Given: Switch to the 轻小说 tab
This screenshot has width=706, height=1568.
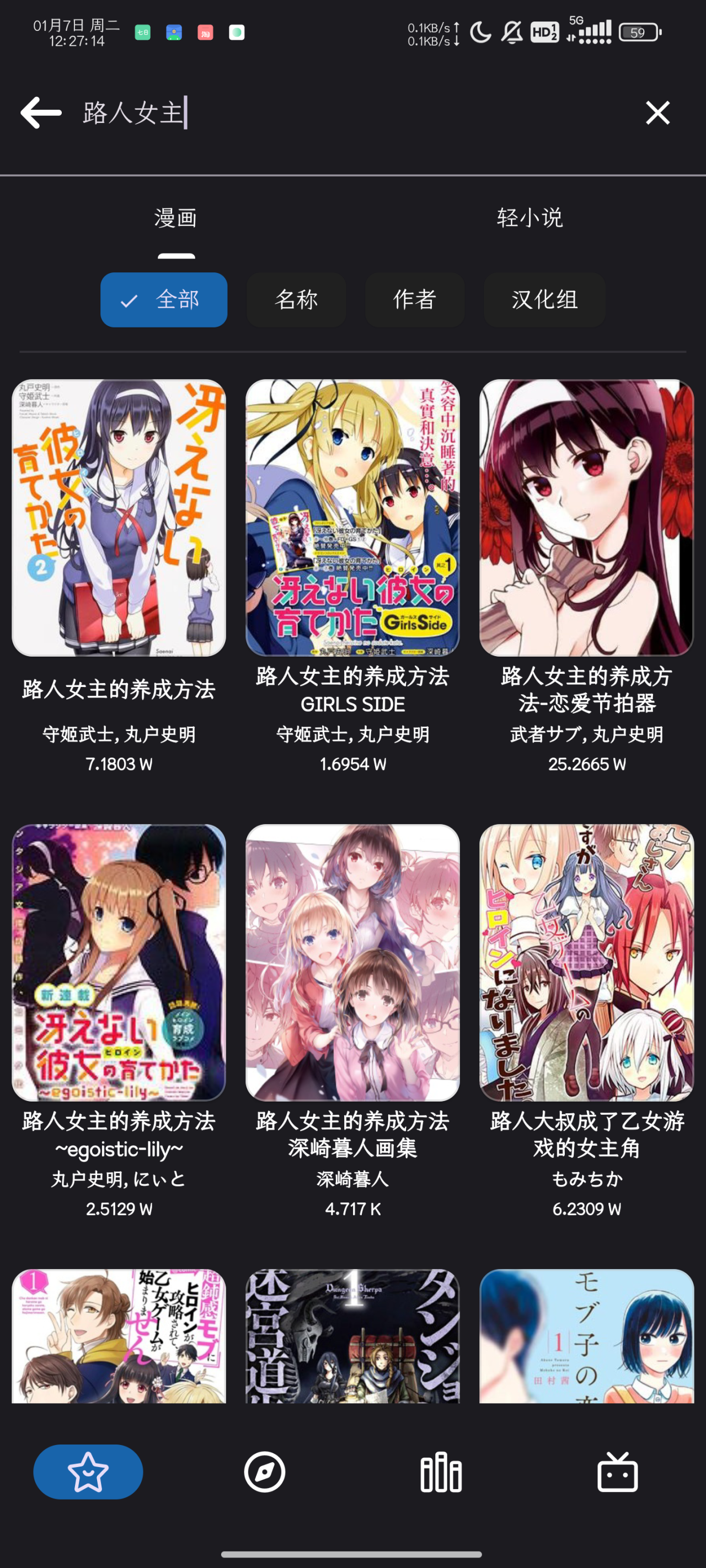Looking at the screenshot, I should click(x=529, y=217).
